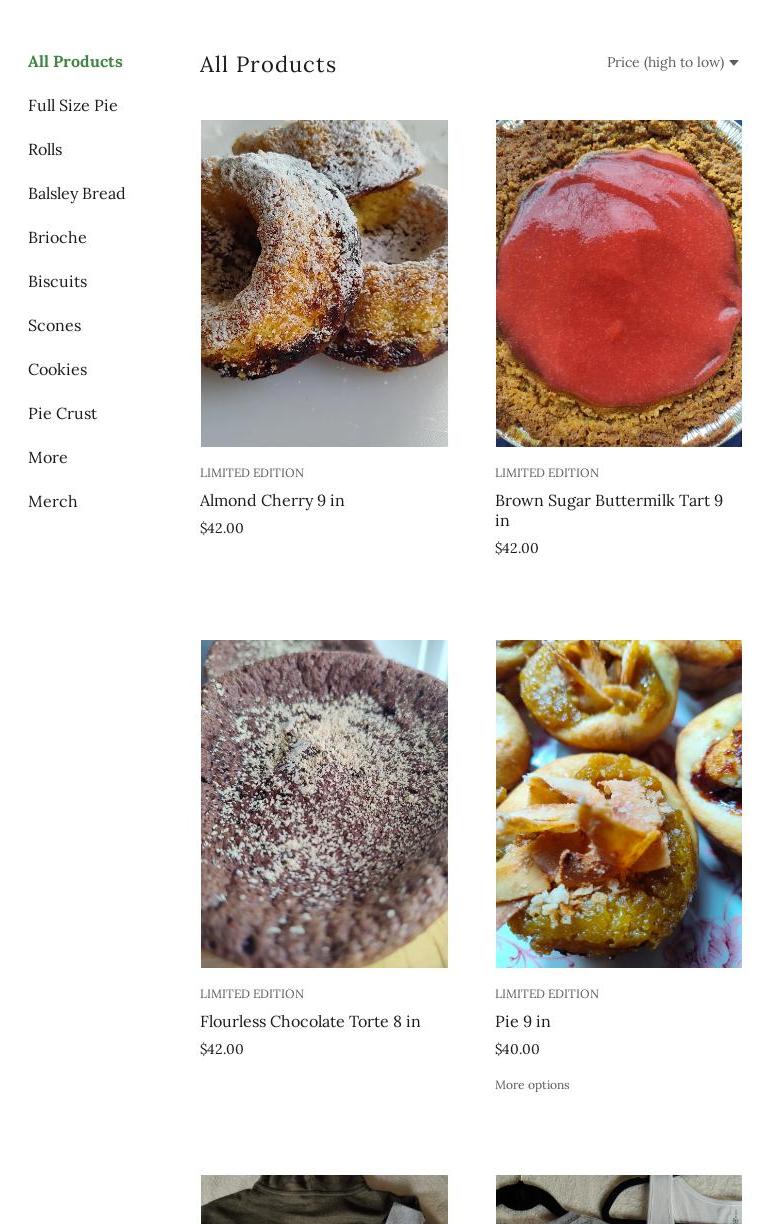
Task: Open the Cookies category
Action: point(57,370)
